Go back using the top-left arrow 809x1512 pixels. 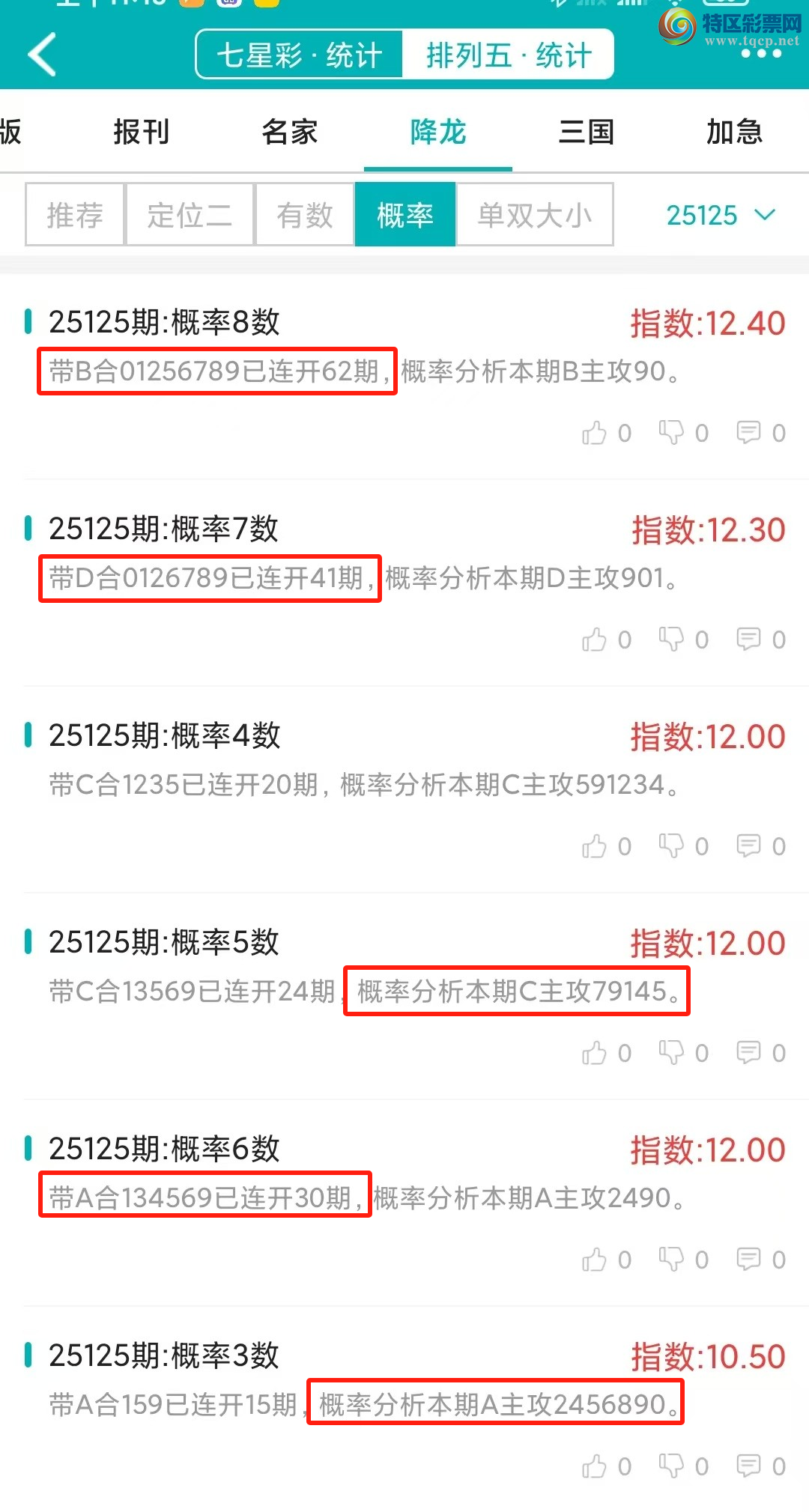[x=42, y=55]
